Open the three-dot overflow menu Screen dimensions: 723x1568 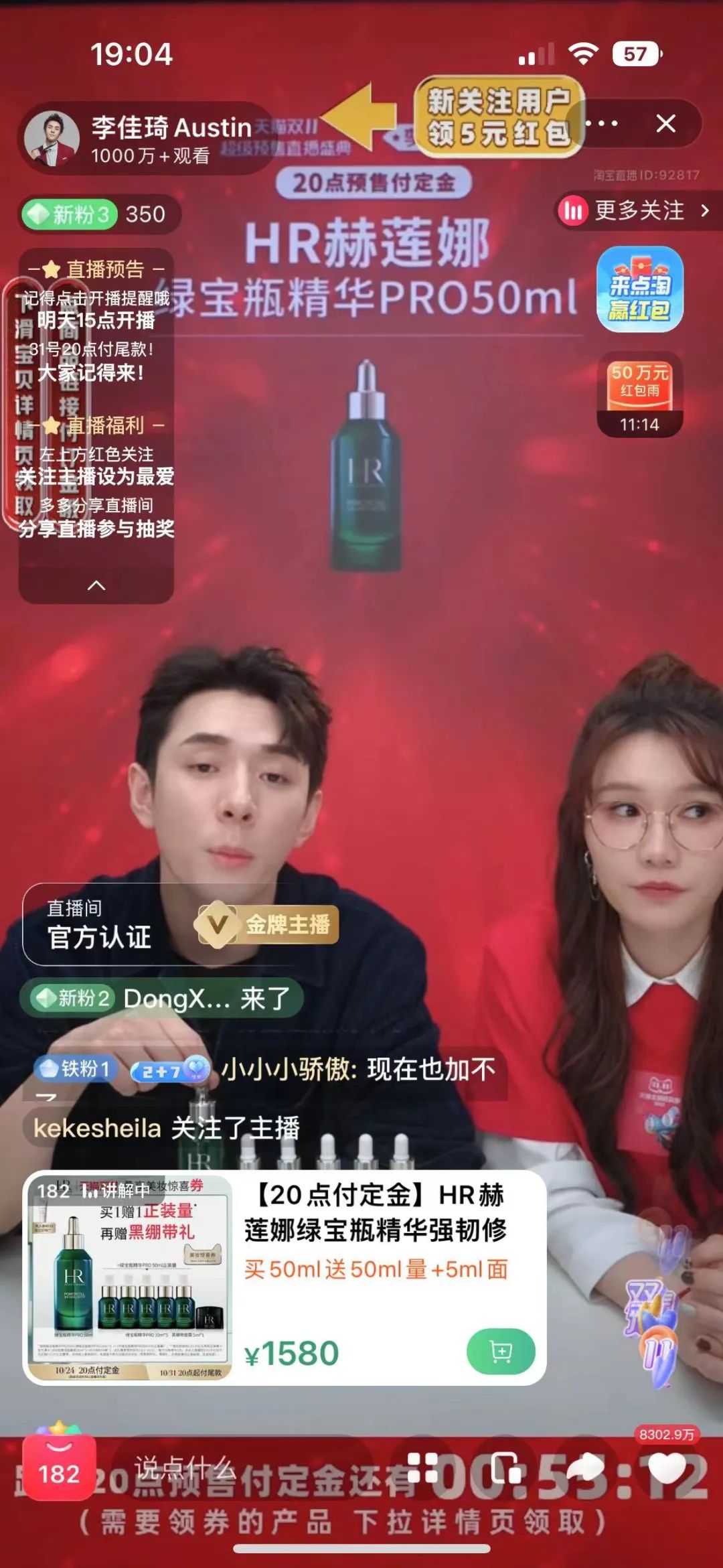coord(602,124)
